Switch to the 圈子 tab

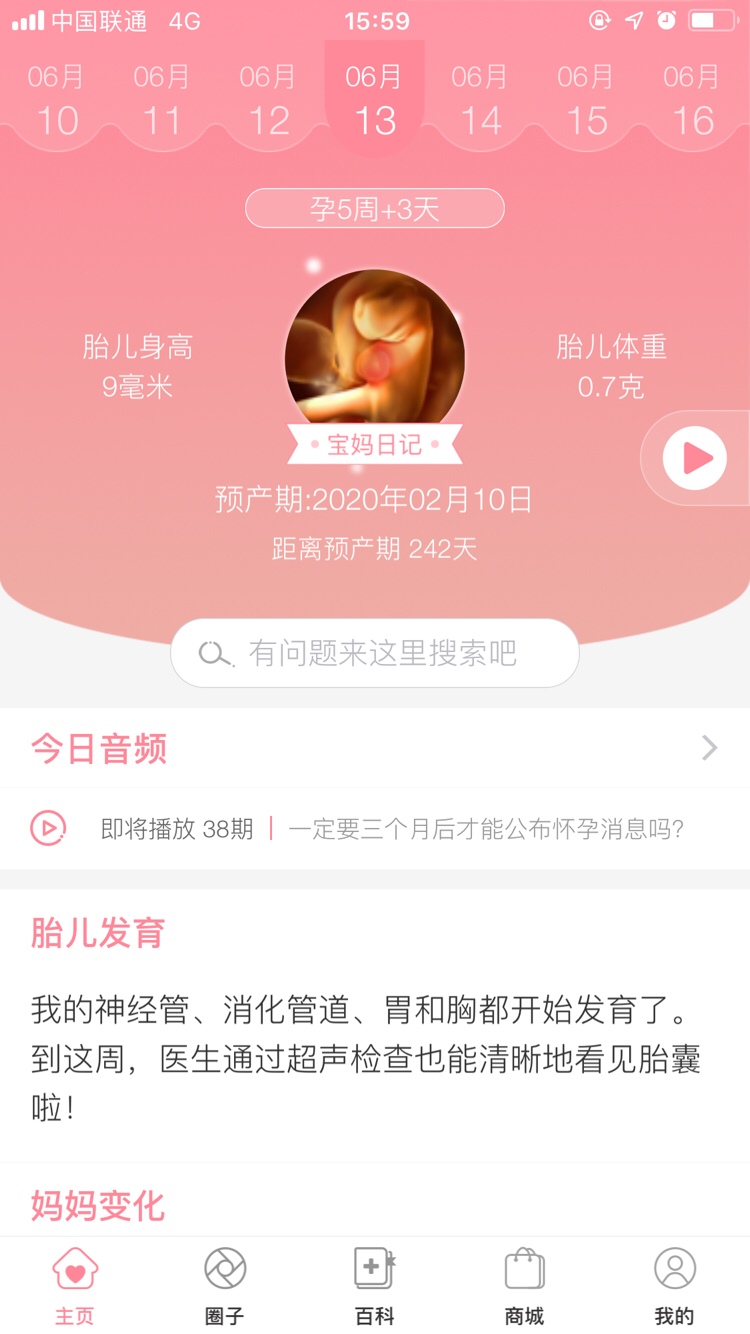point(225,1286)
